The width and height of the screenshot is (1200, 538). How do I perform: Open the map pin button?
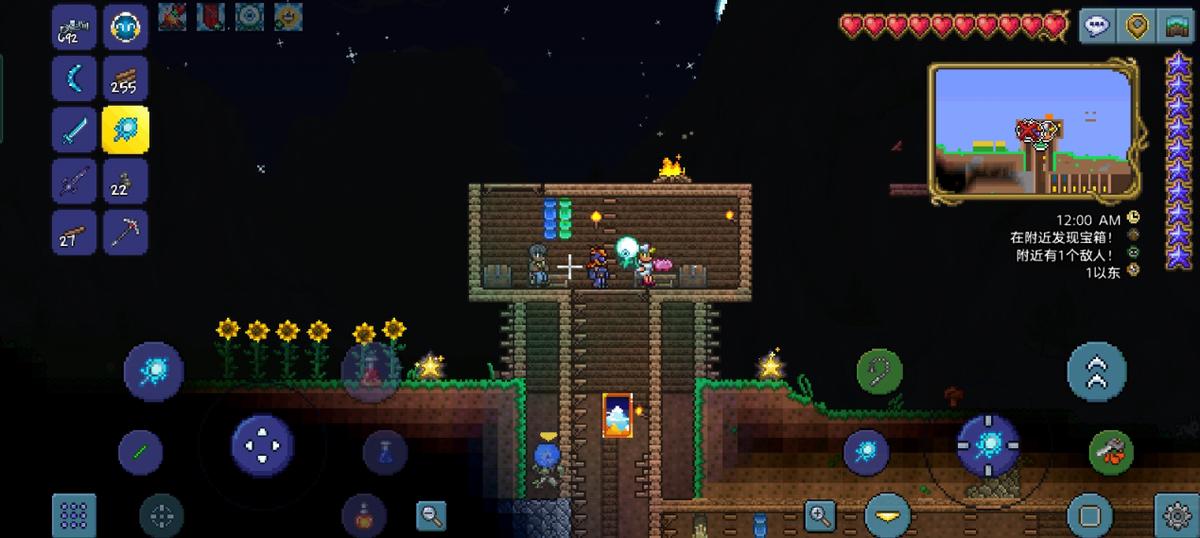[x=1136, y=27]
